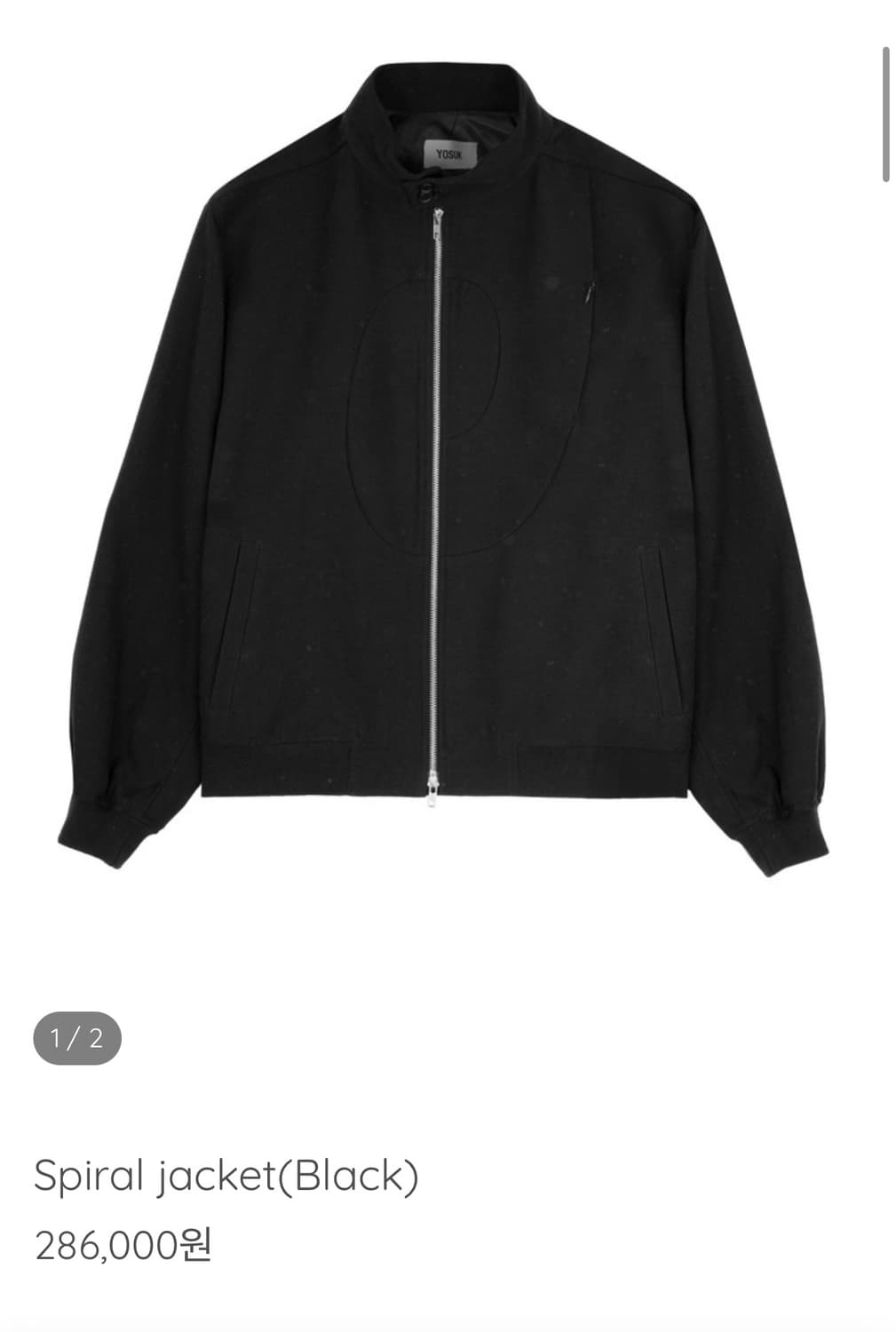Image resolution: width=896 pixels, height=1332 pixels.
Task: Click the jacket collar in the photo
Action: pyautogui.click(x=435, y=98)
